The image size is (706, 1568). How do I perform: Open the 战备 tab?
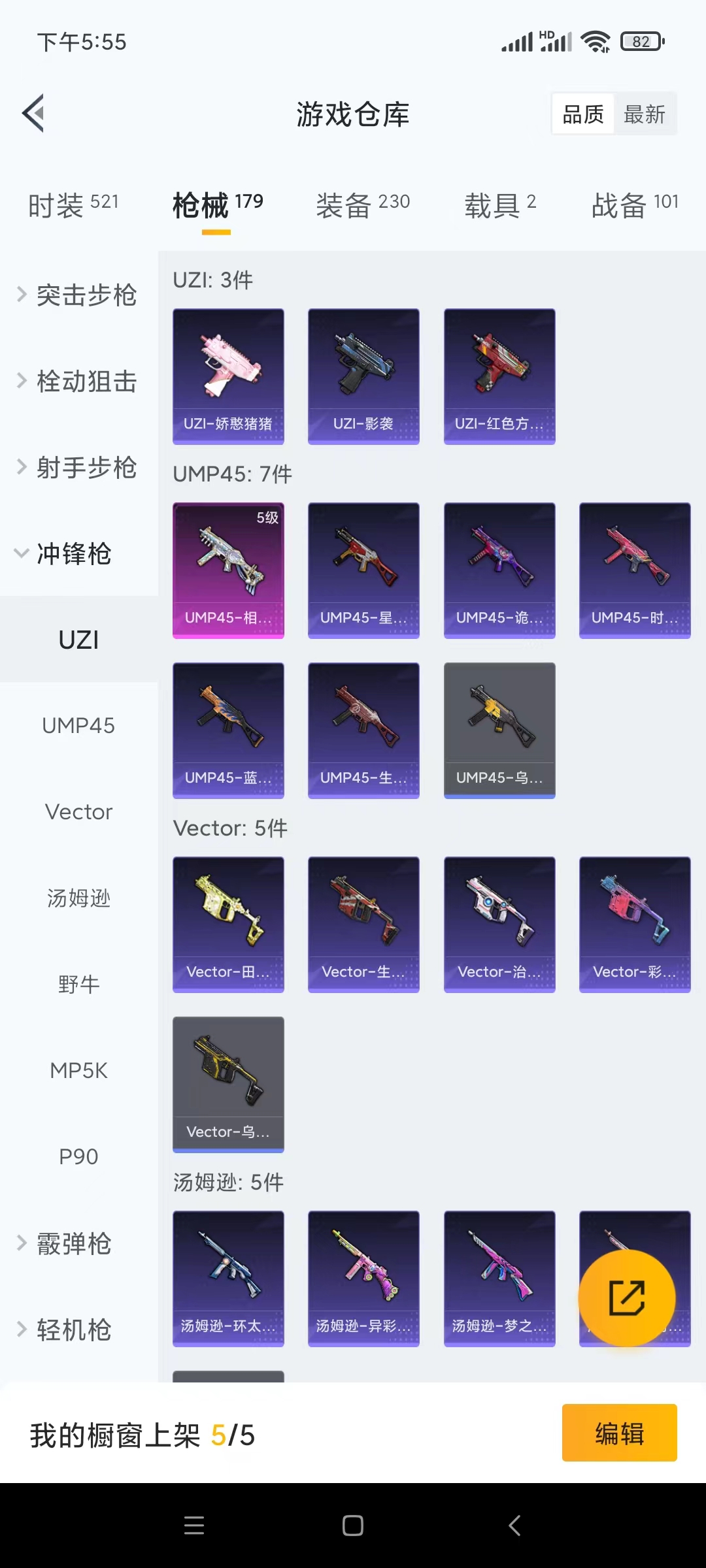click(x=635, y=205)
